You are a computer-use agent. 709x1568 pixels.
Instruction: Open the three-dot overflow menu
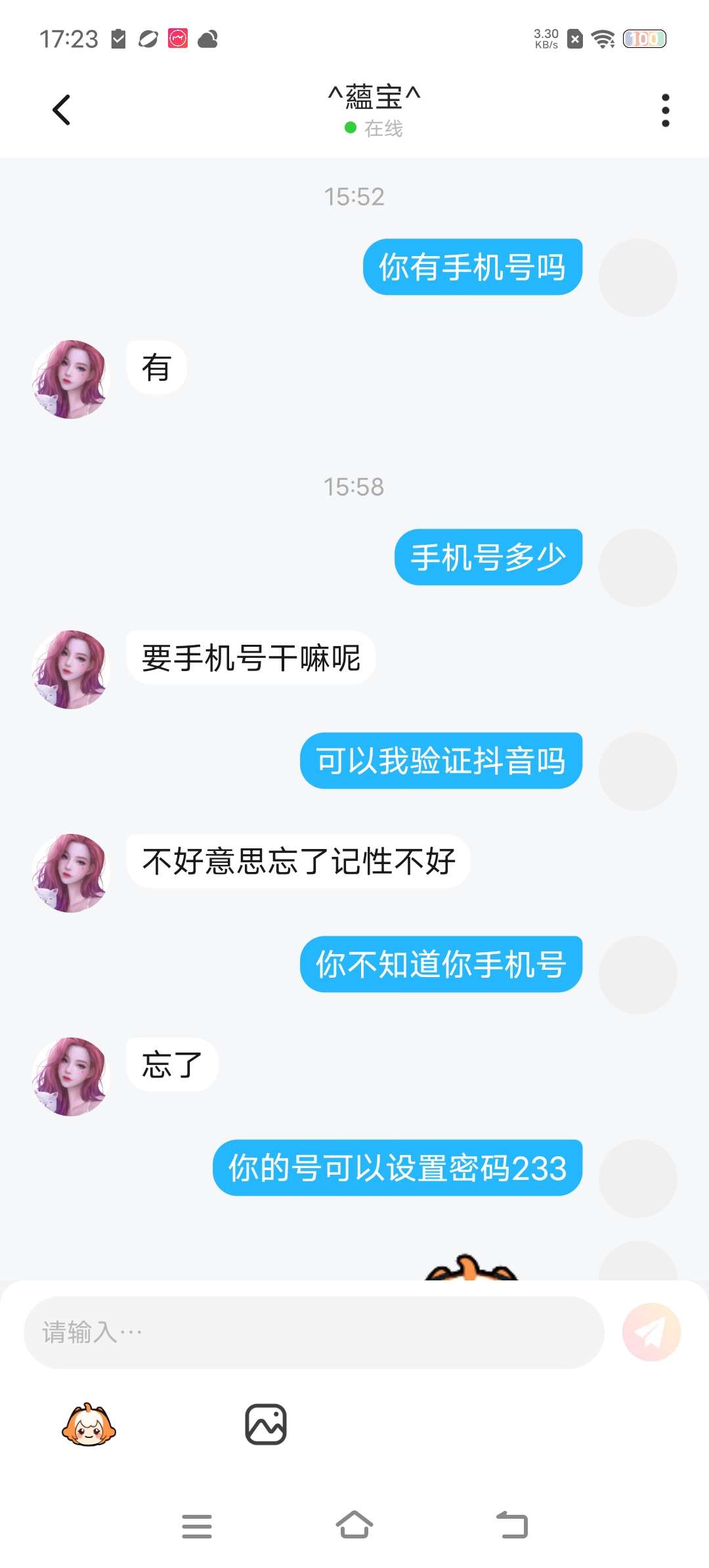(x=665, y=110)
